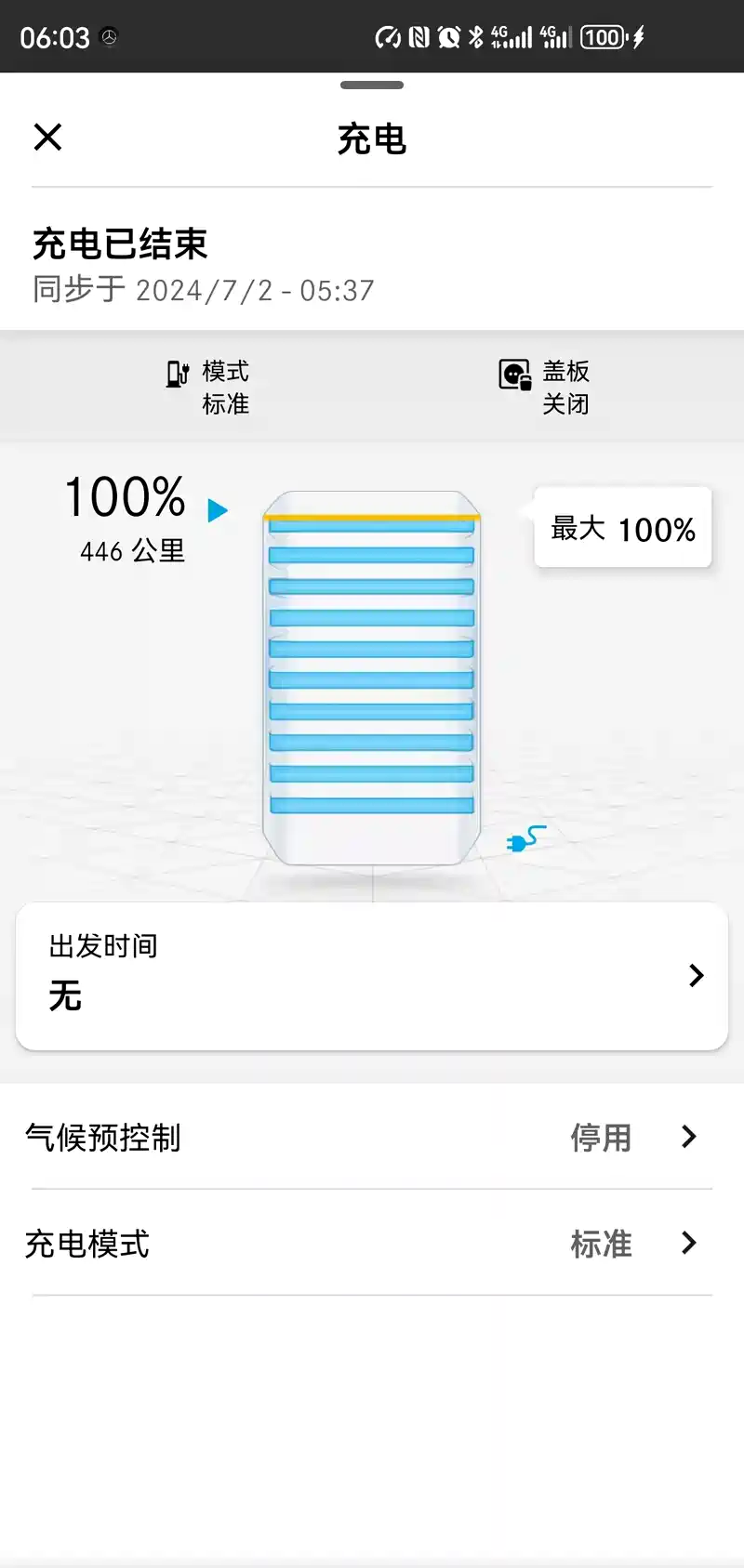Tap the 最大 100% max charge label

click(x=622, y=528)
